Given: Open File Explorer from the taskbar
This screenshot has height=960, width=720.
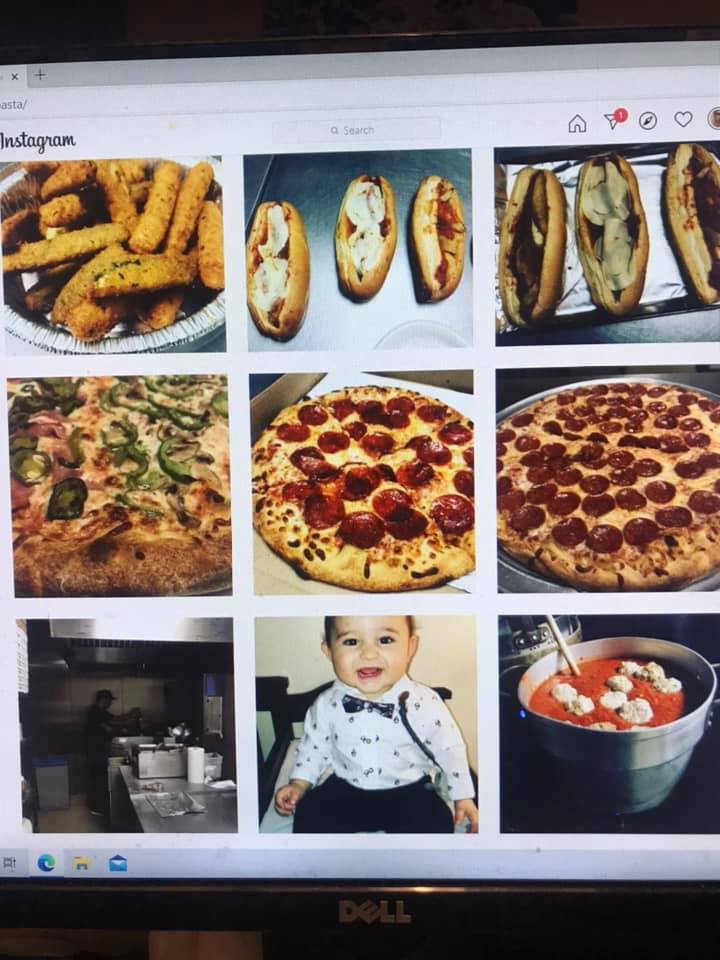Looking at the screenshot, I should point(82,863).
